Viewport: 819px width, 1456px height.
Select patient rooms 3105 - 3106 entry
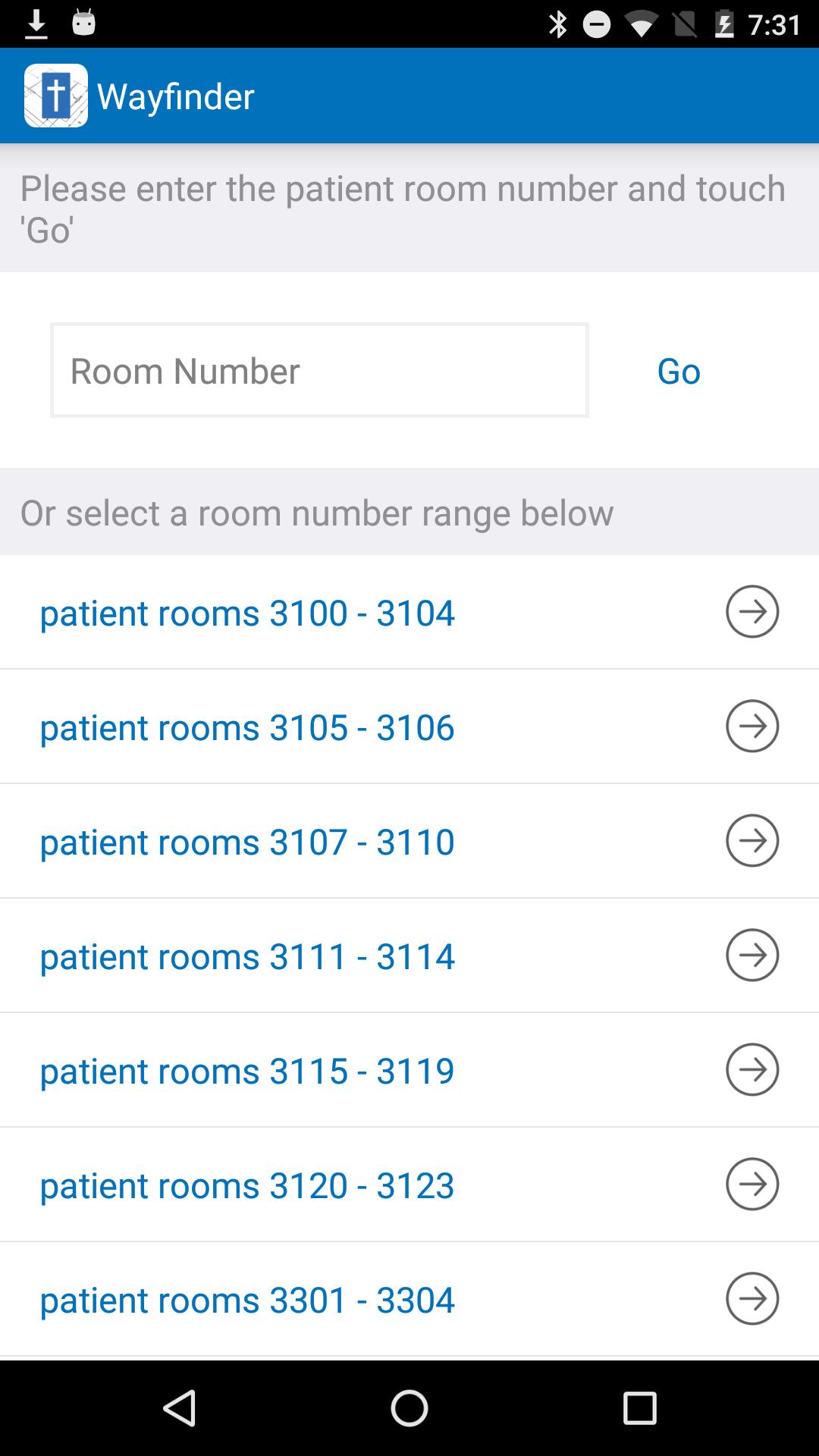[246, 726]
